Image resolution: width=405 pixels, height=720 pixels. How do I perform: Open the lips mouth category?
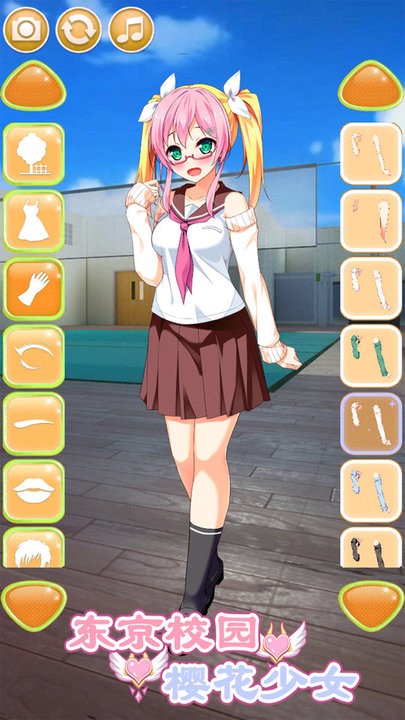point(34,491)
